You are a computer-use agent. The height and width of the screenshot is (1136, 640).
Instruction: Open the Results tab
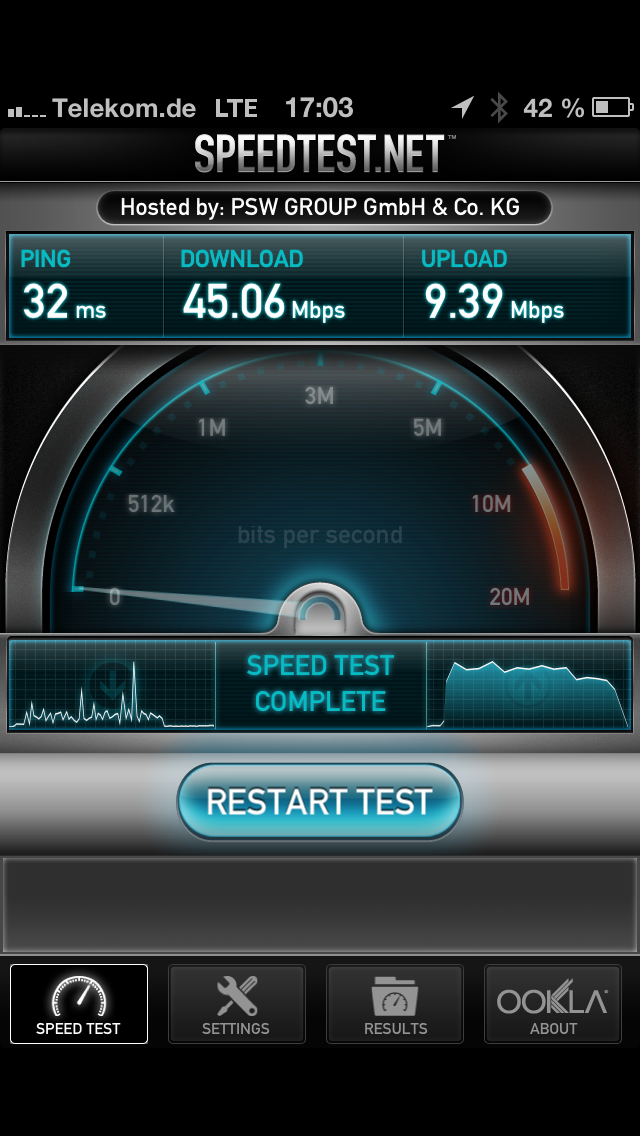pyautogui.click(x=395, y=1004)
